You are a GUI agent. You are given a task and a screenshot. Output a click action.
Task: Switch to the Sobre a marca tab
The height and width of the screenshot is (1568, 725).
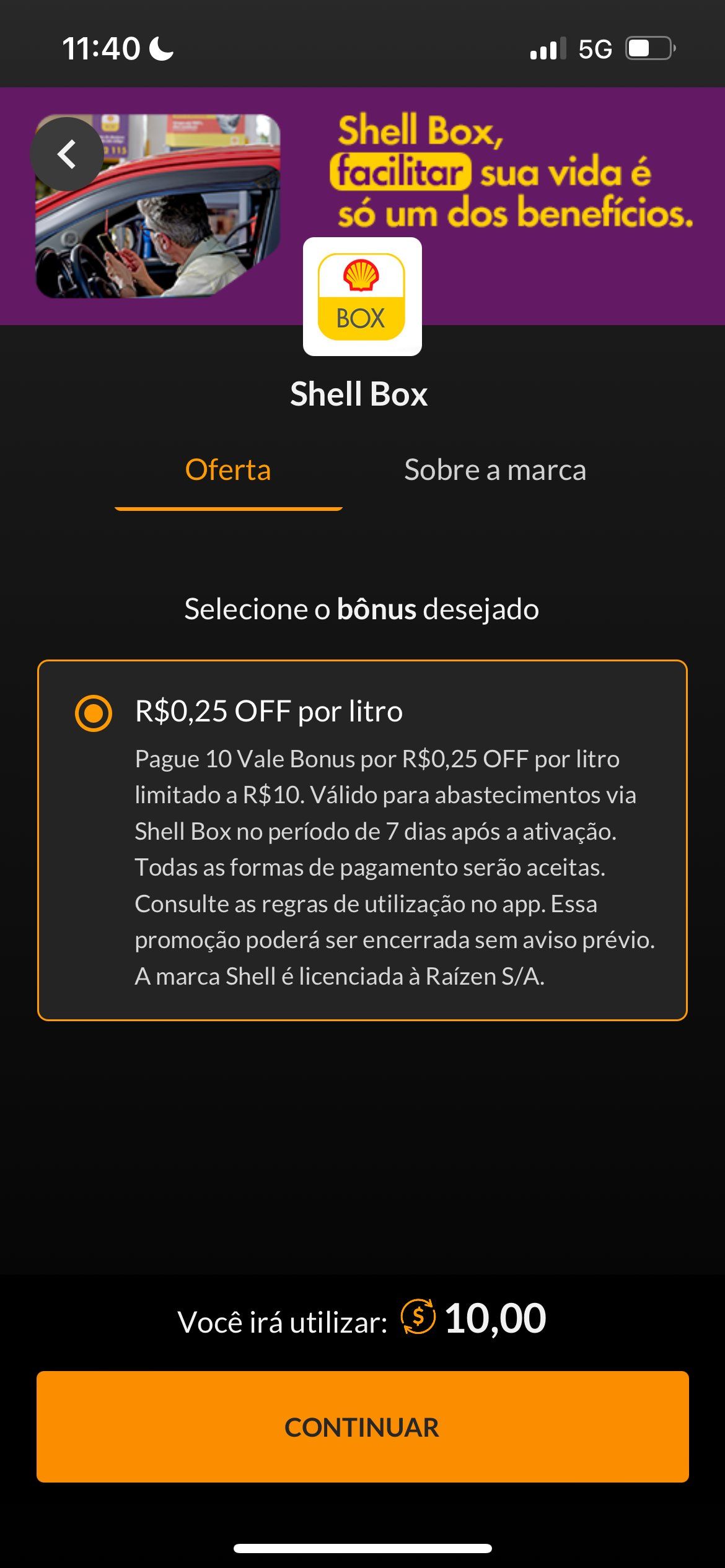[x=494, y=470]
